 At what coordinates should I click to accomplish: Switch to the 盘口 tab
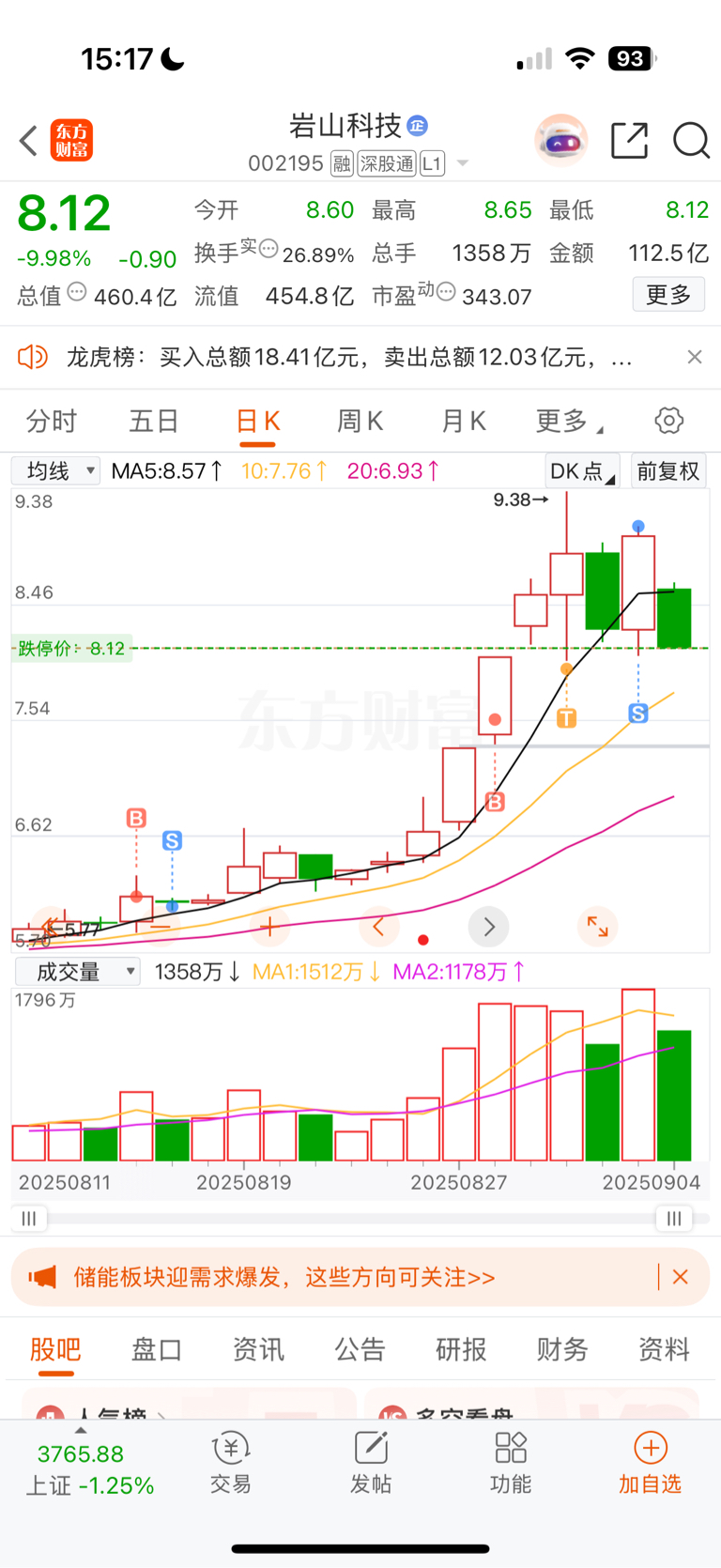click(156, 1349)
